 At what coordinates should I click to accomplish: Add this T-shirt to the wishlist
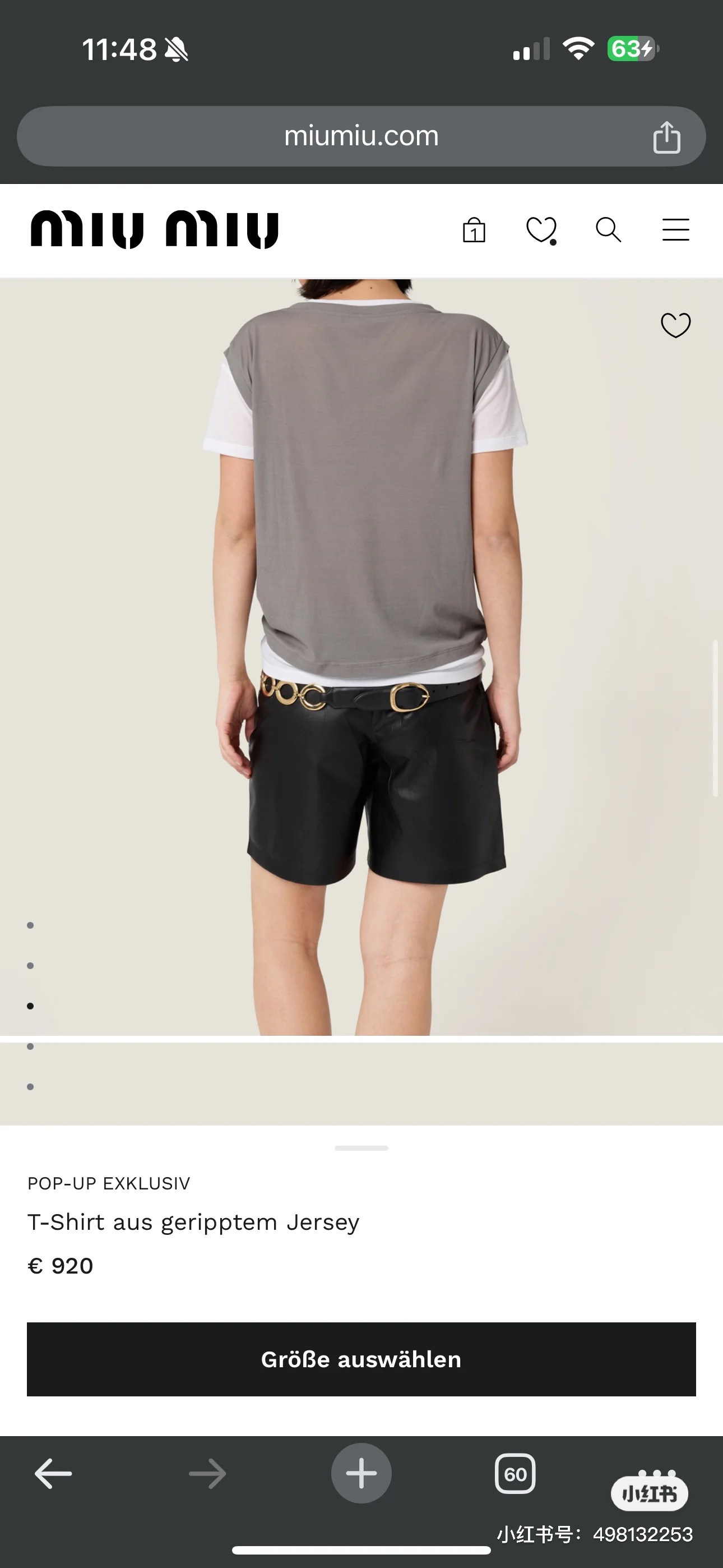click(675, 325)
